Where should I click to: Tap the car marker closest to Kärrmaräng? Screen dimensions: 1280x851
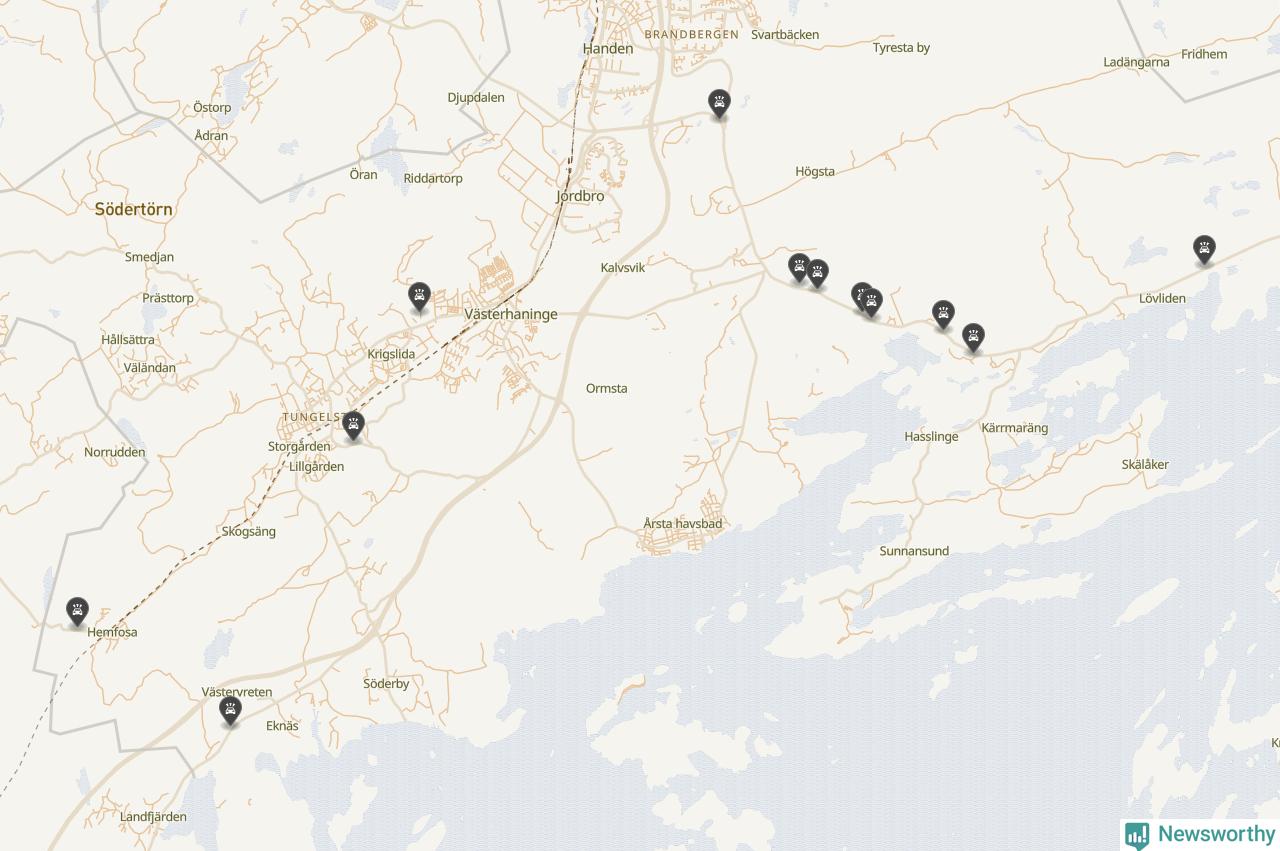pyautogui.click(x=973, y=336)
